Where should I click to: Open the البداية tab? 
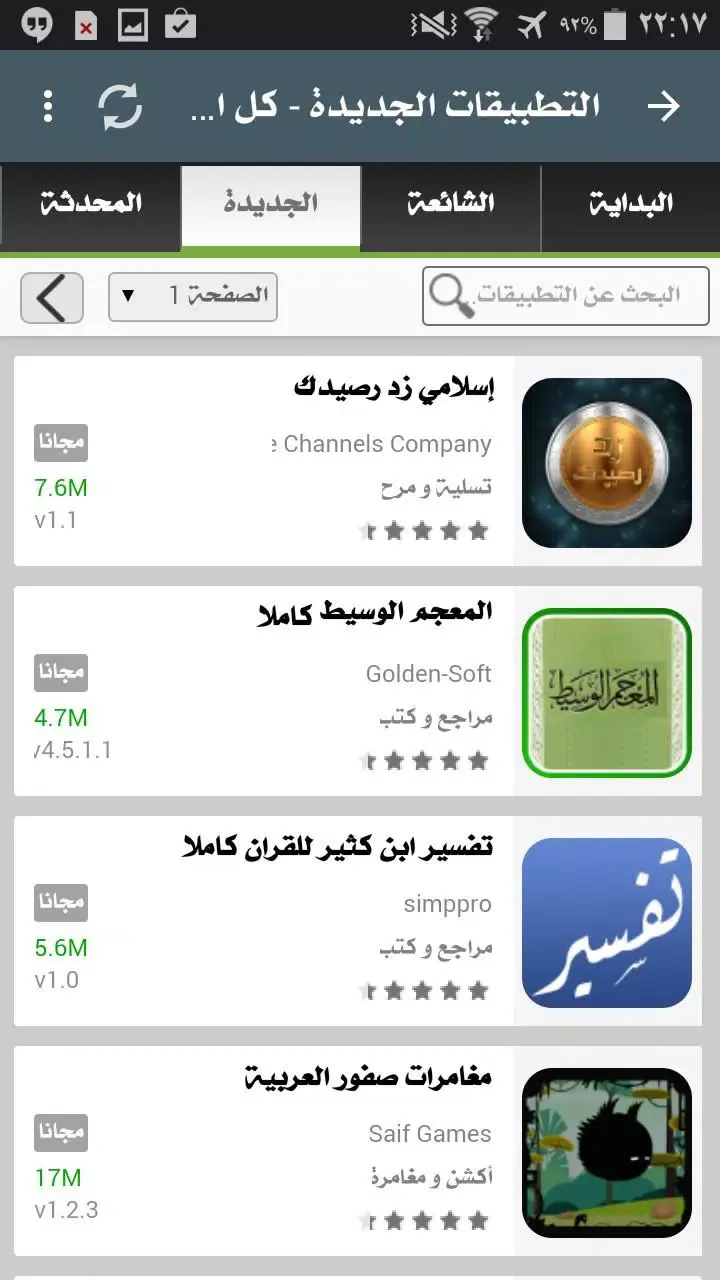click(630, 204)
